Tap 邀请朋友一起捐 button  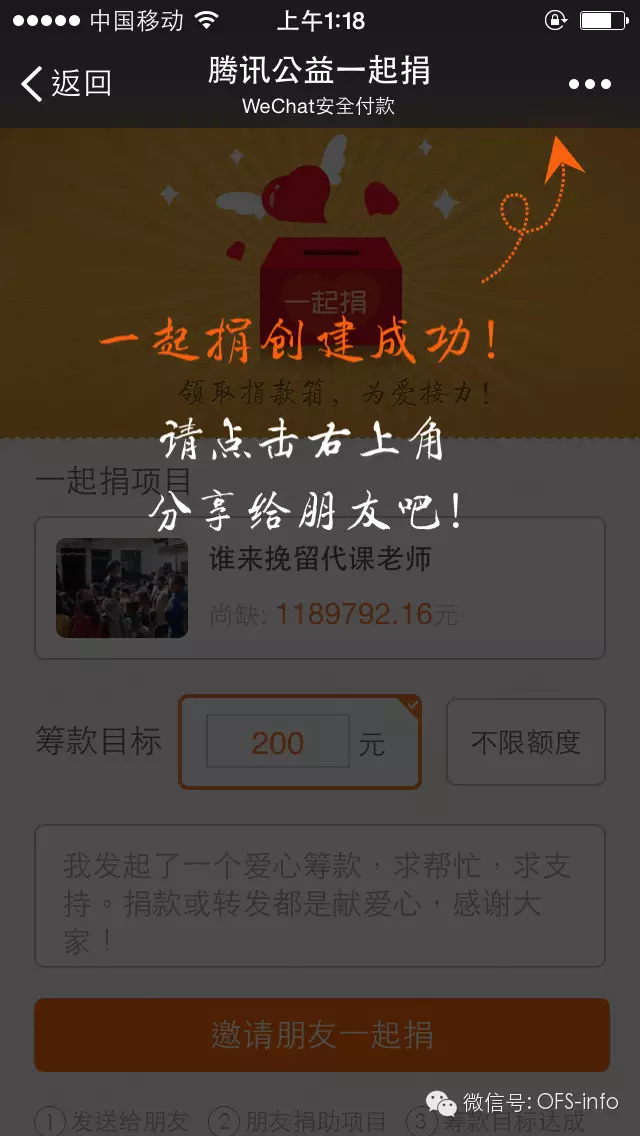[x=322, y=1034]
